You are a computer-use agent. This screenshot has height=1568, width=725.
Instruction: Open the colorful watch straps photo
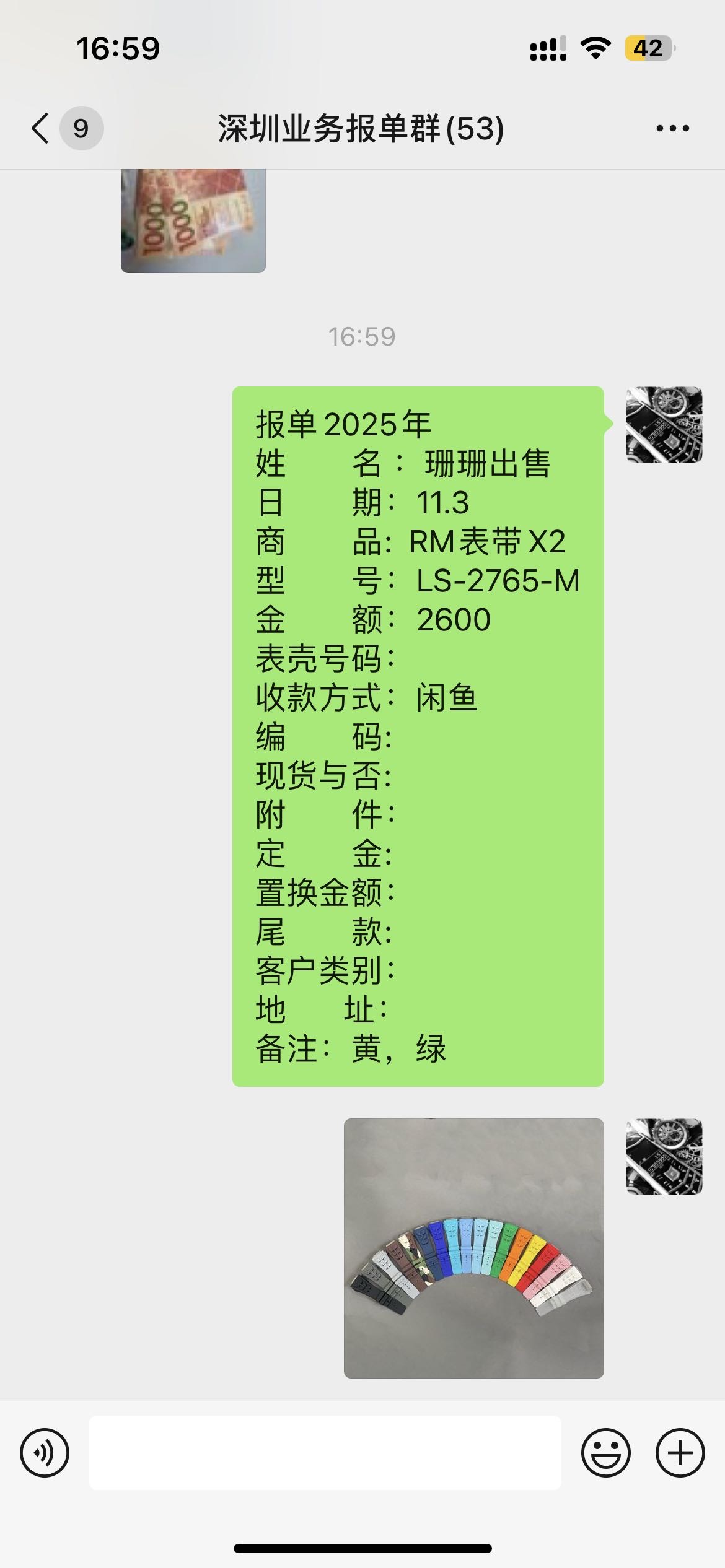[x=473, y=1248]
